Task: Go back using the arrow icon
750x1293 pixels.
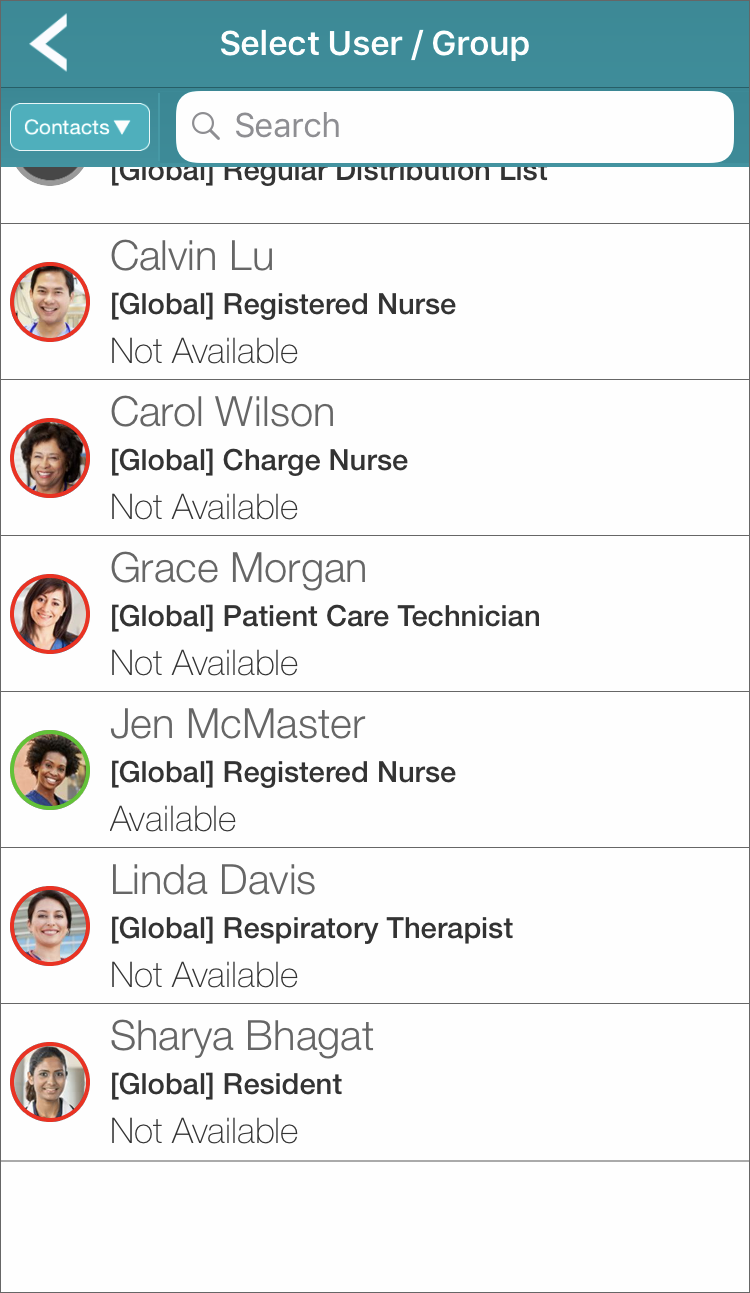Action: click(x=49, y=43)
